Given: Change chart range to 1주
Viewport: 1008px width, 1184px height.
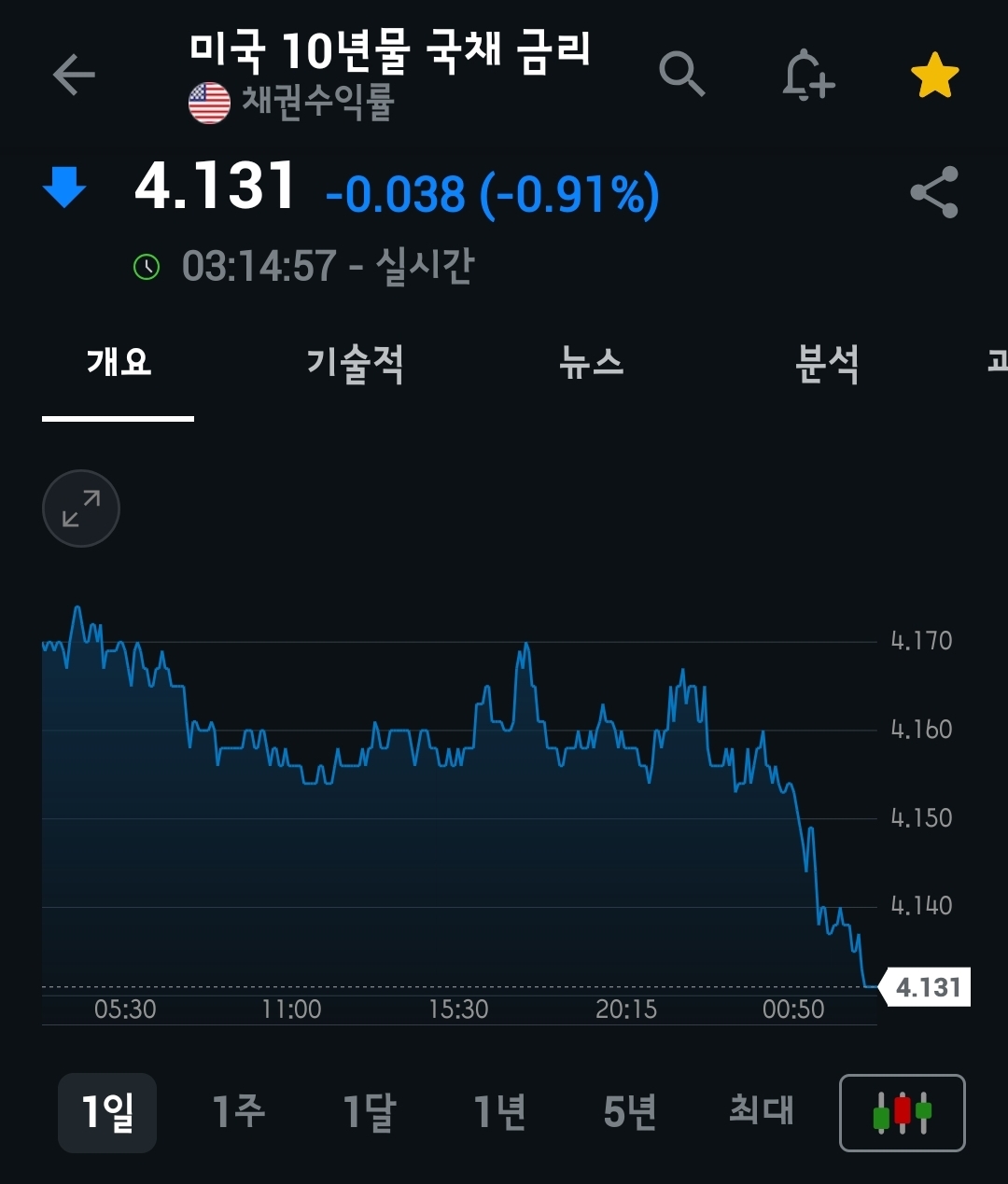Looking at the screenshot, I should pyautogui.click(x=238, y=1112).
